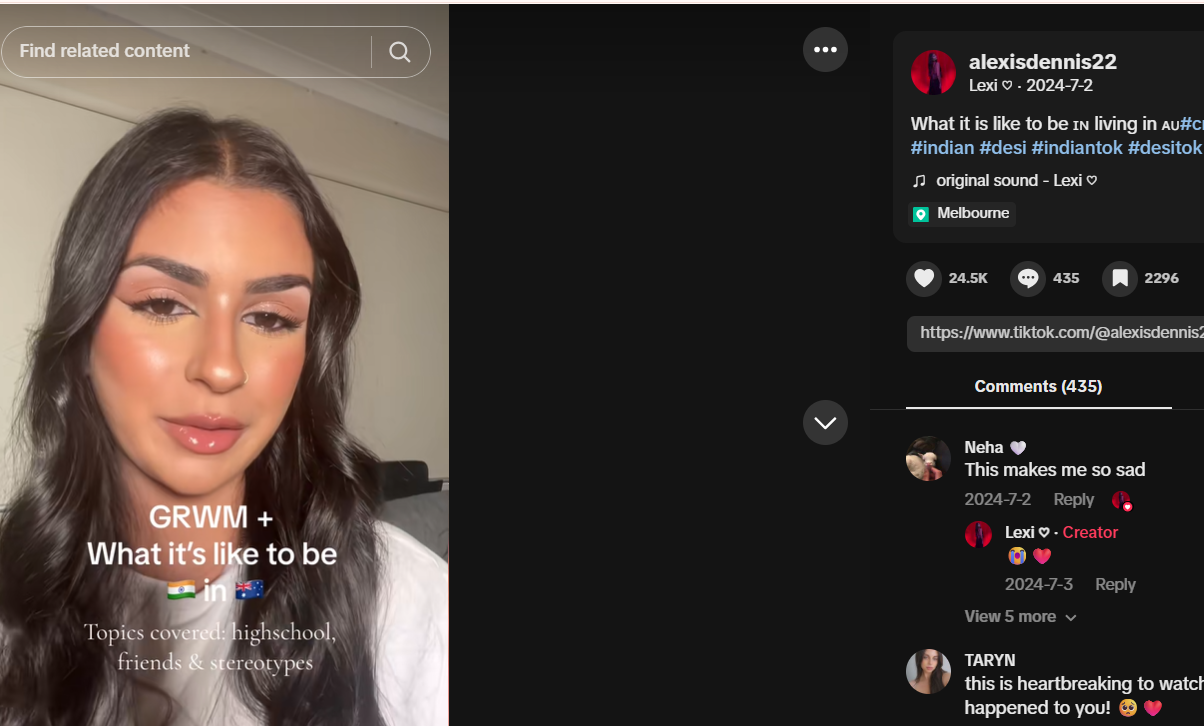
Task: Open the #desi hashtag
Action: [x=1002, y=148]
